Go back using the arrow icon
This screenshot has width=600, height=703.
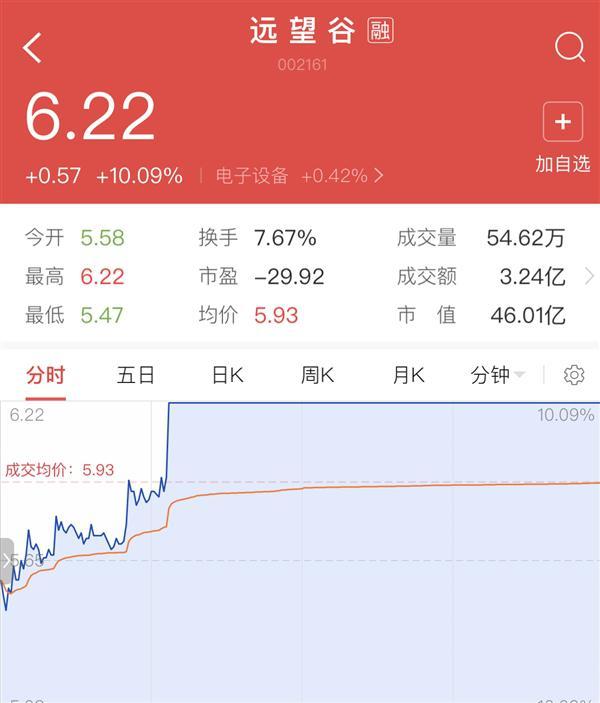(32, 48)
